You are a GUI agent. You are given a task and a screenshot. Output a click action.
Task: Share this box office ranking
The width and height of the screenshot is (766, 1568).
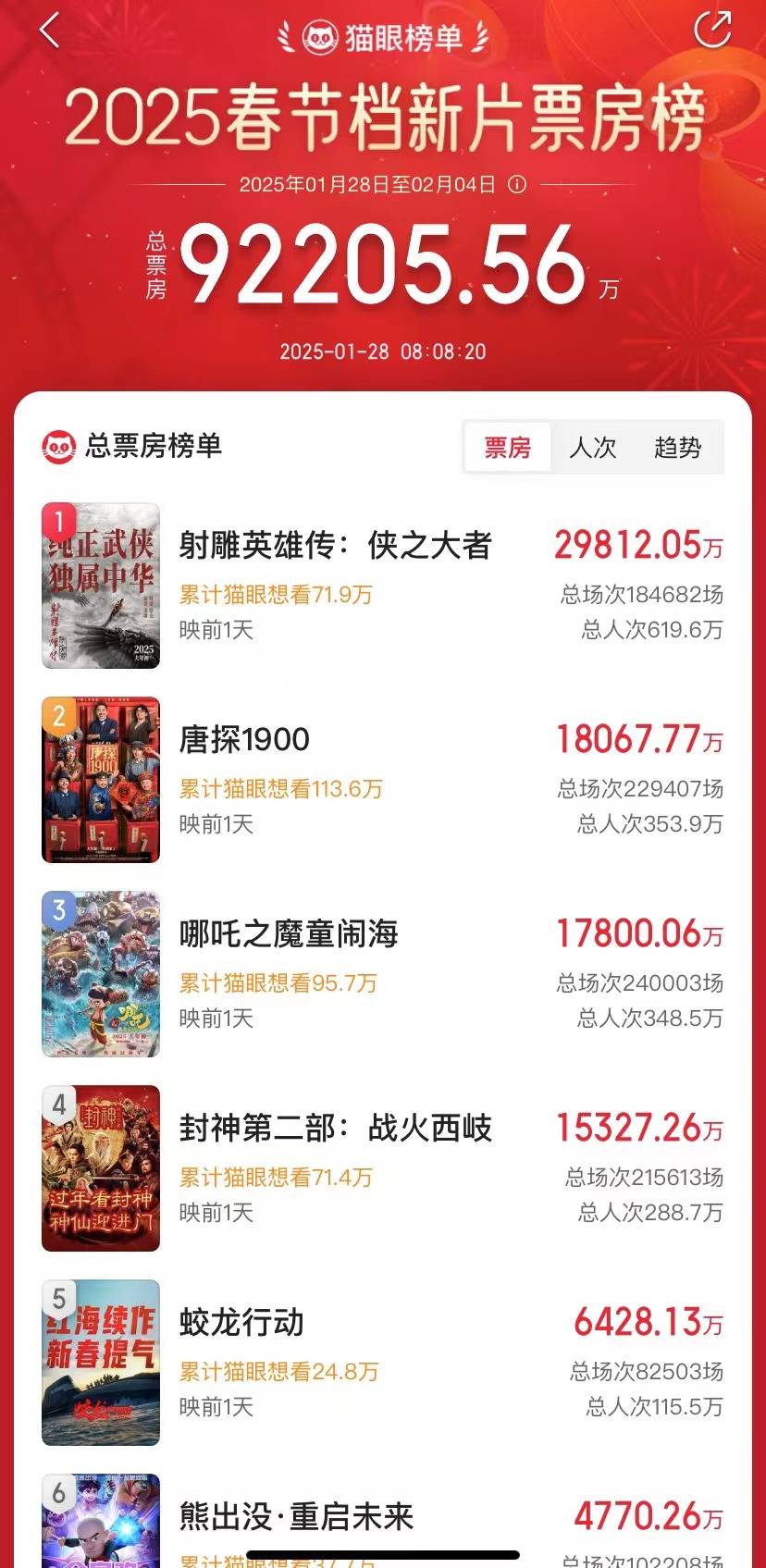coord(711,30)
